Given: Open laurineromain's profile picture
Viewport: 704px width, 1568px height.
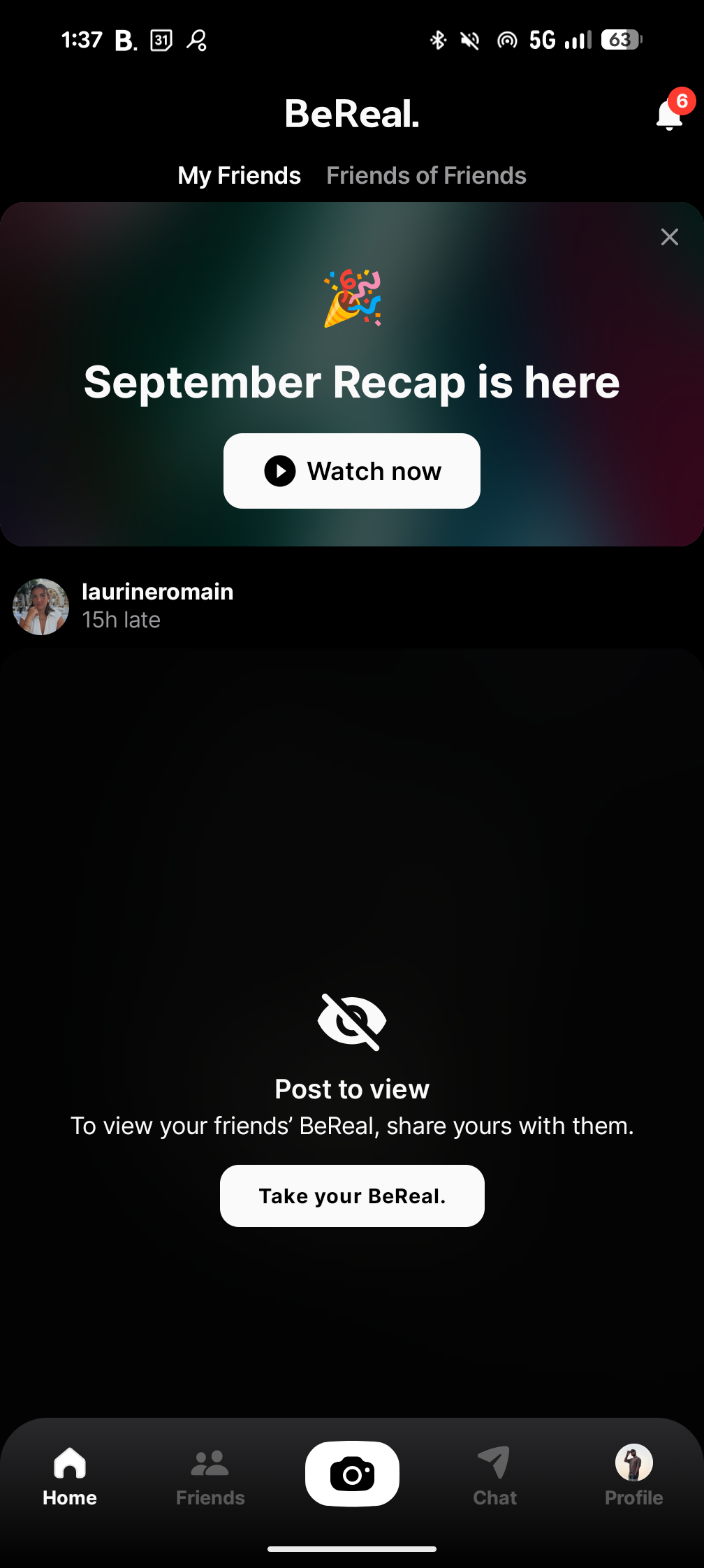Looking at the screenshot, I should click(x=41, y=607).
